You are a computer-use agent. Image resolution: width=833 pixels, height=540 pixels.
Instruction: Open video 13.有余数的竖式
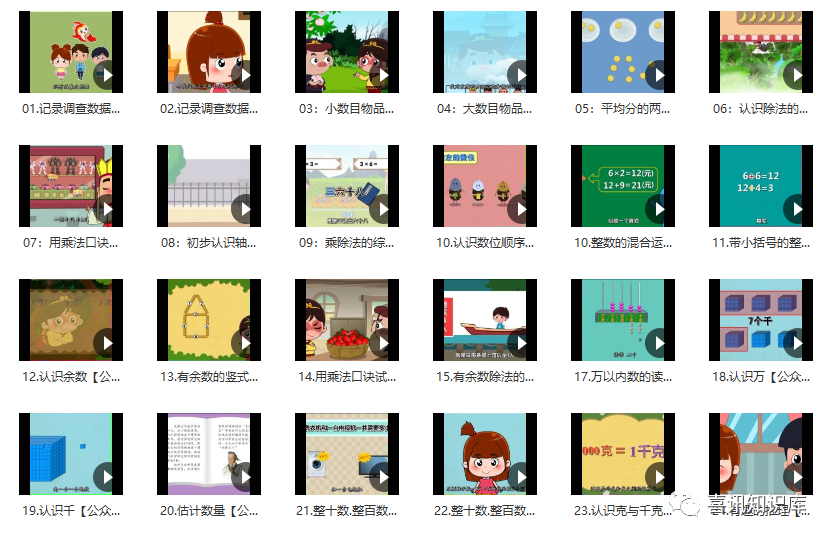click(x=208, y=319)
